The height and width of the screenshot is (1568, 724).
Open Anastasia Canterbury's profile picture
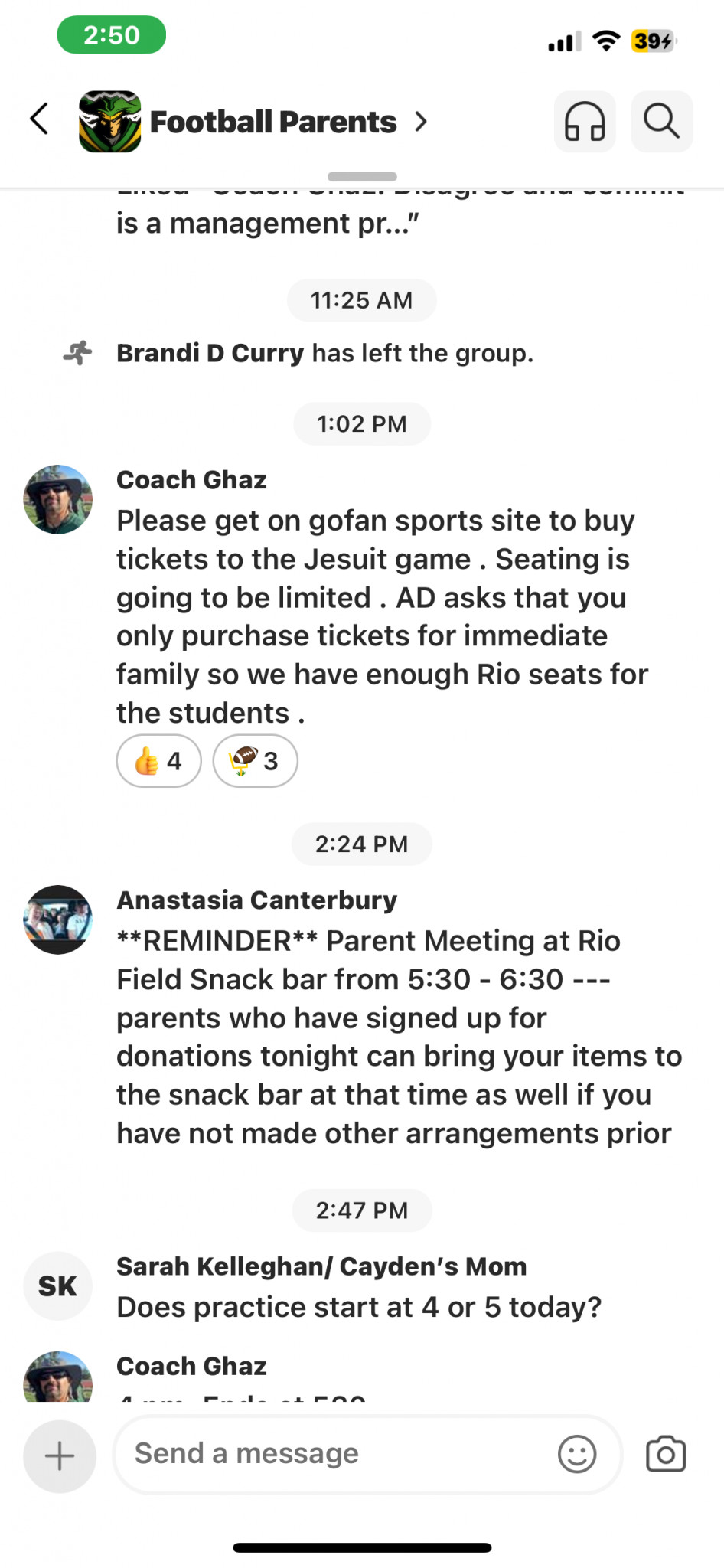(58, 920)
